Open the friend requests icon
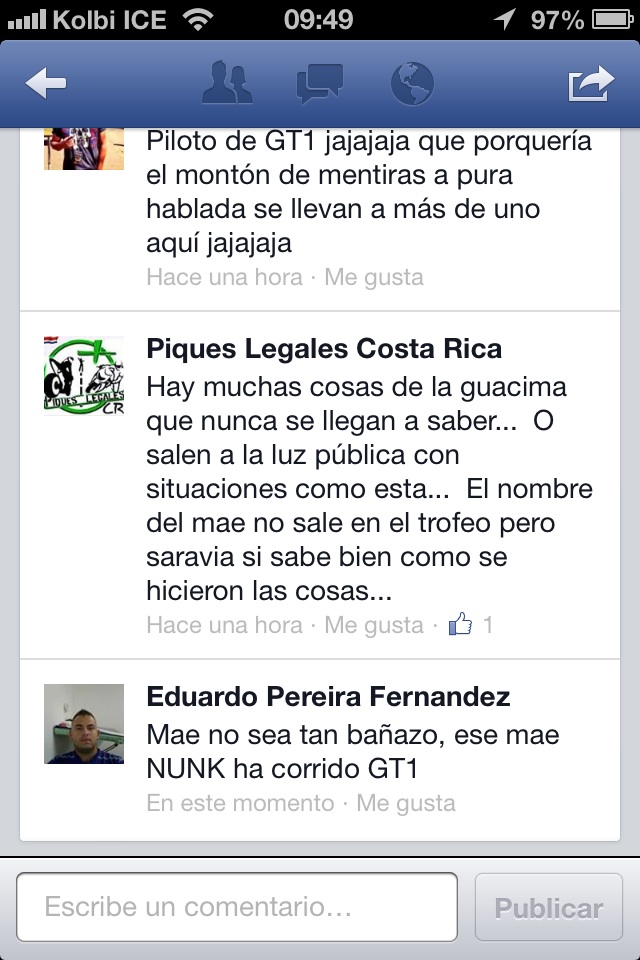This screenshot has width=640, height=960. (227, 84)
